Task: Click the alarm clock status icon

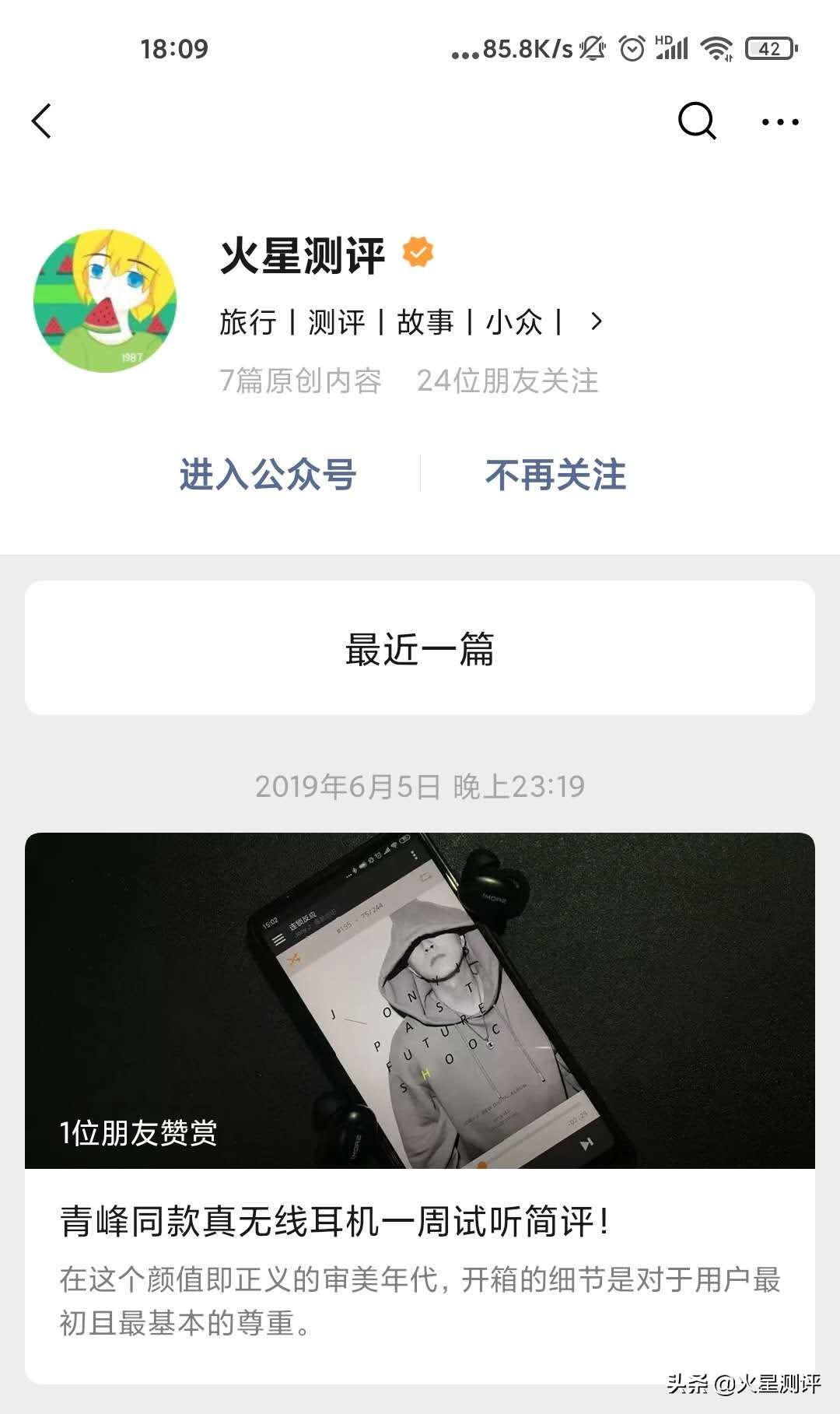Action: coord(630,47)
